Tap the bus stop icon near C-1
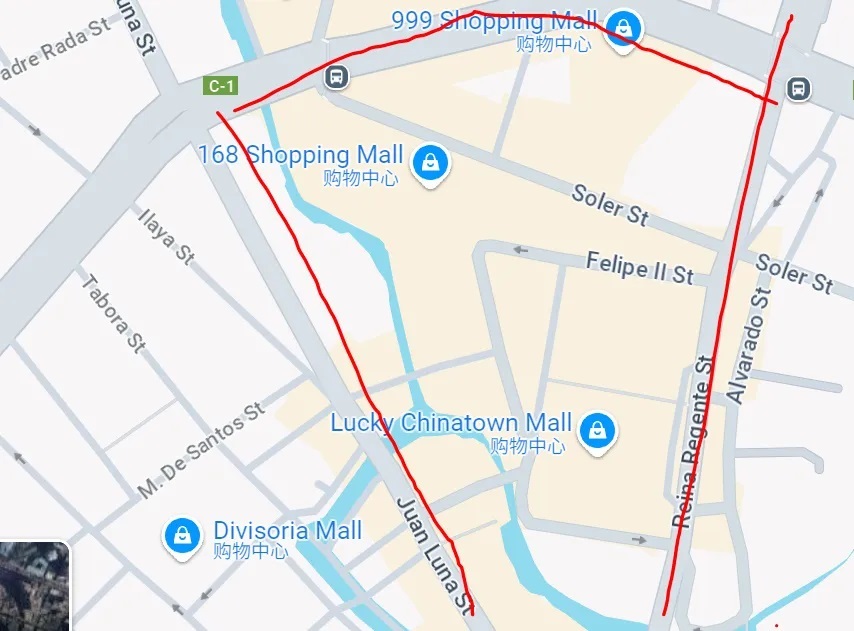The height and width of the screenshot is (631, 854). click(337, 76)
